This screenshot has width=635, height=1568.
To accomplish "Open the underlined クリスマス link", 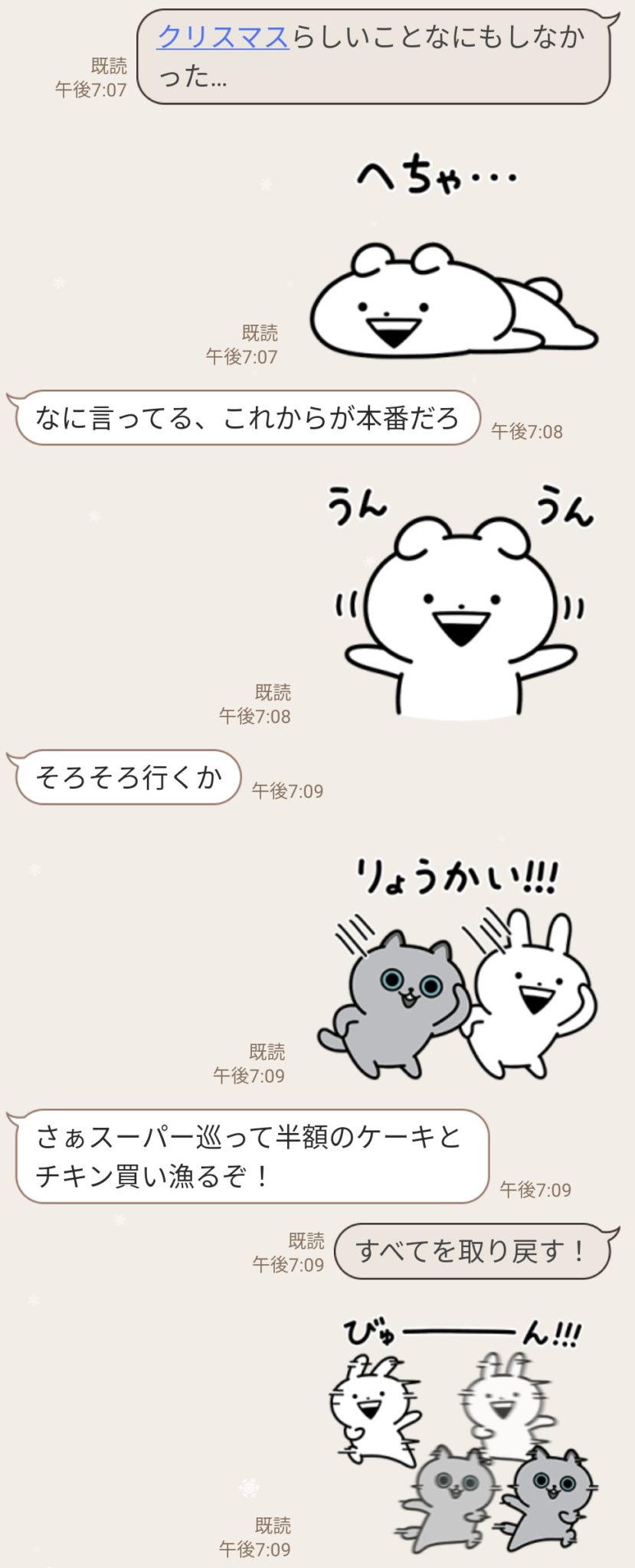I will pyautogui.click(x=222, y=37).
